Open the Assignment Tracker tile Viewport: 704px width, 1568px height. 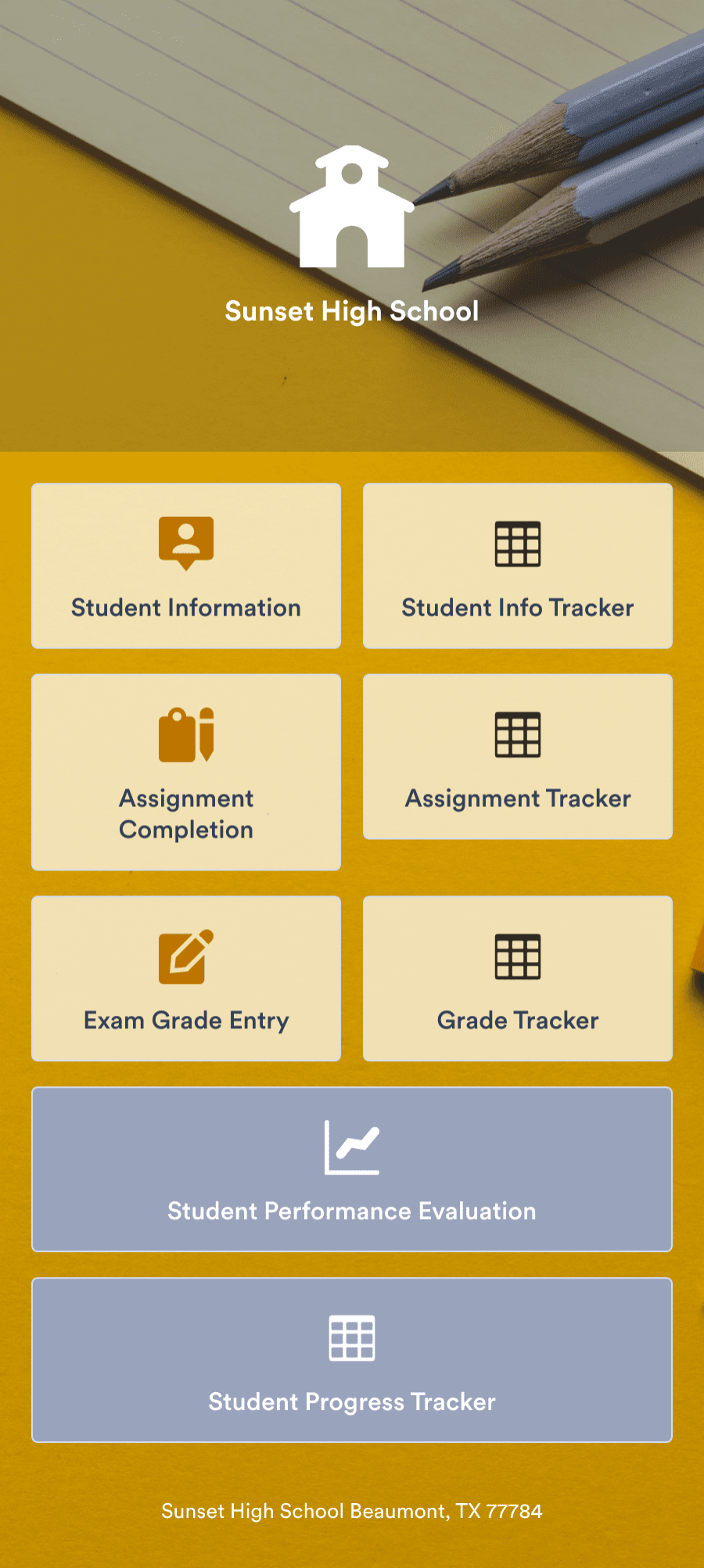[517, 755]
